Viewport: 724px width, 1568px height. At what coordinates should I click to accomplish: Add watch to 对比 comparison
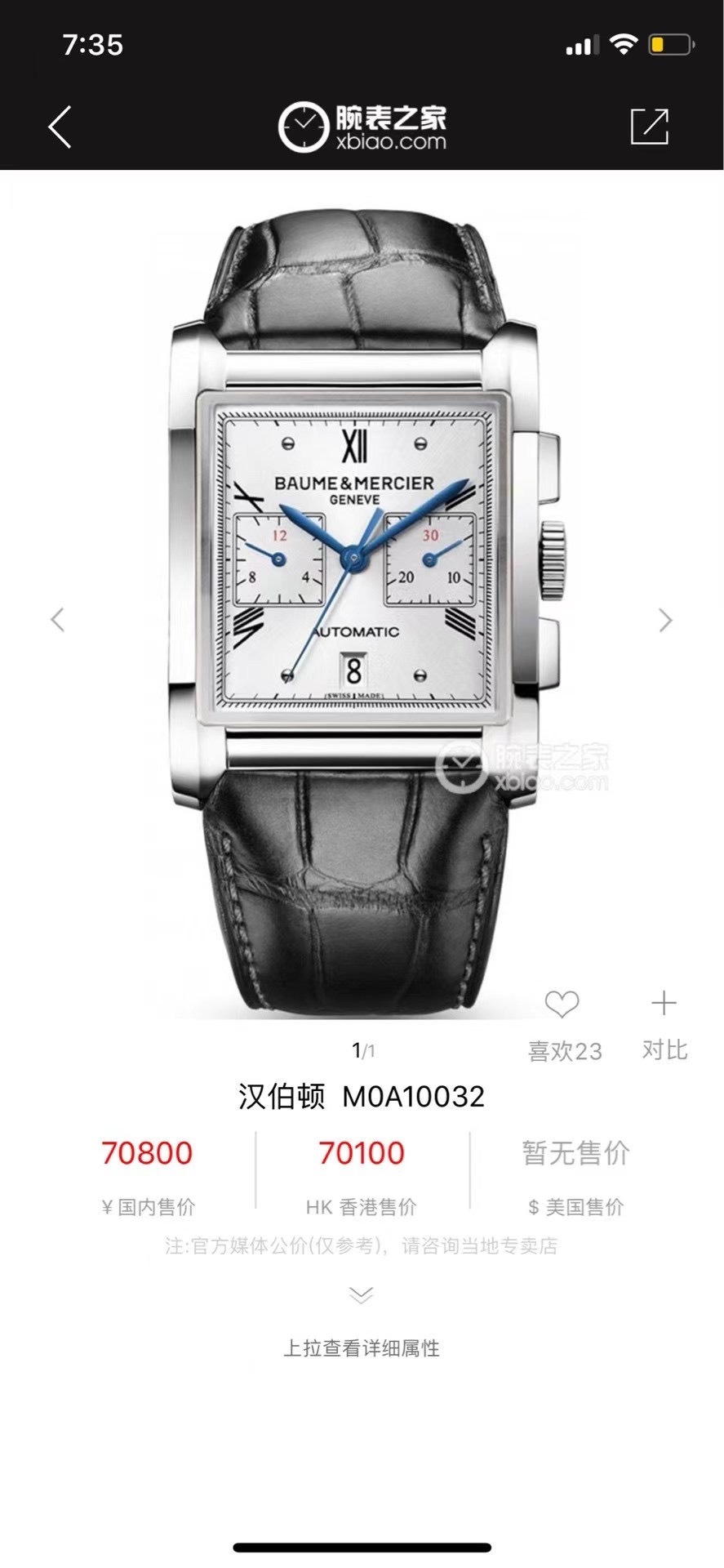coord(664,1025)
